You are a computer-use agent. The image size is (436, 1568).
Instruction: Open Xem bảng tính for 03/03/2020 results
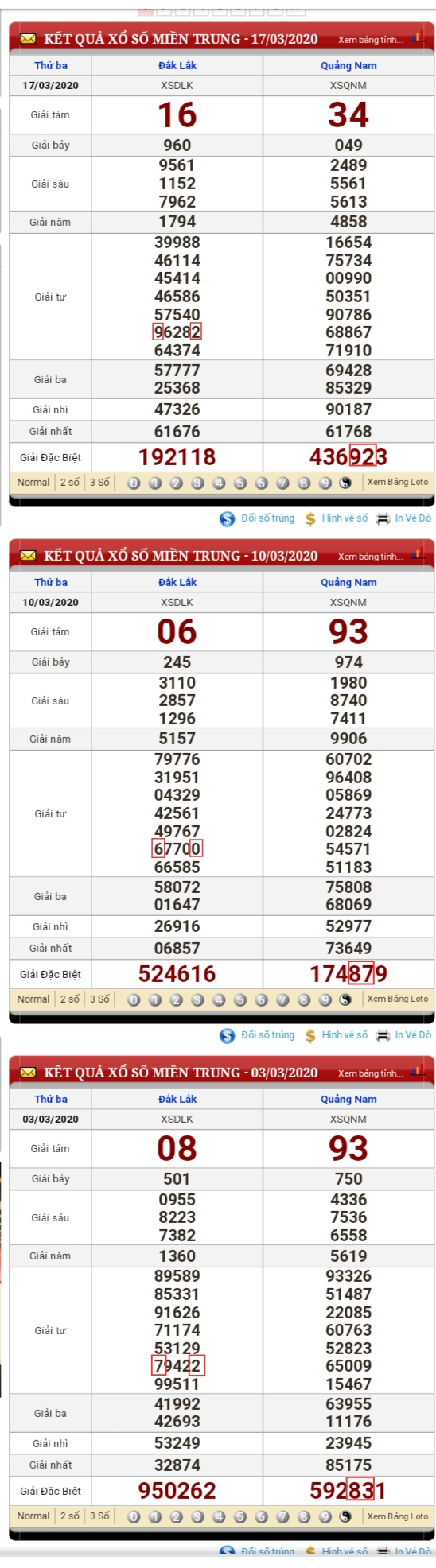pos(371,1073)
